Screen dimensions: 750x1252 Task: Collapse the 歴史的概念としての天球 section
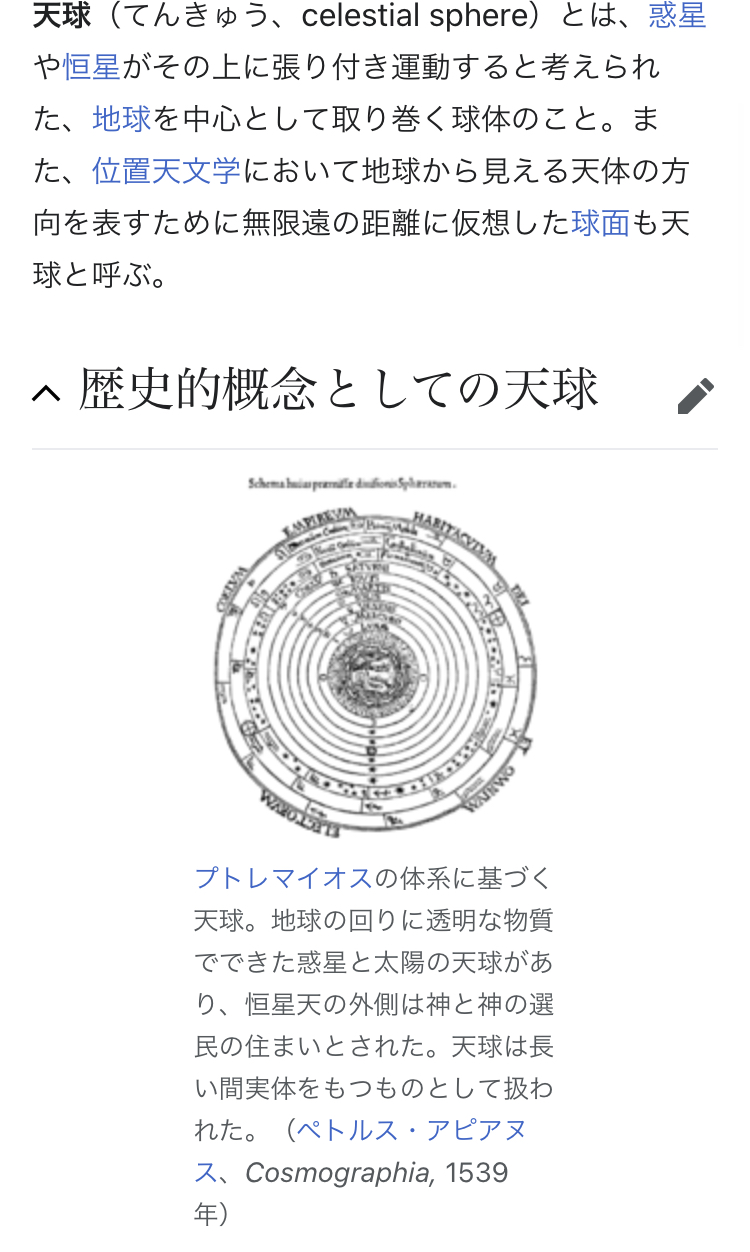pos(46,392)
